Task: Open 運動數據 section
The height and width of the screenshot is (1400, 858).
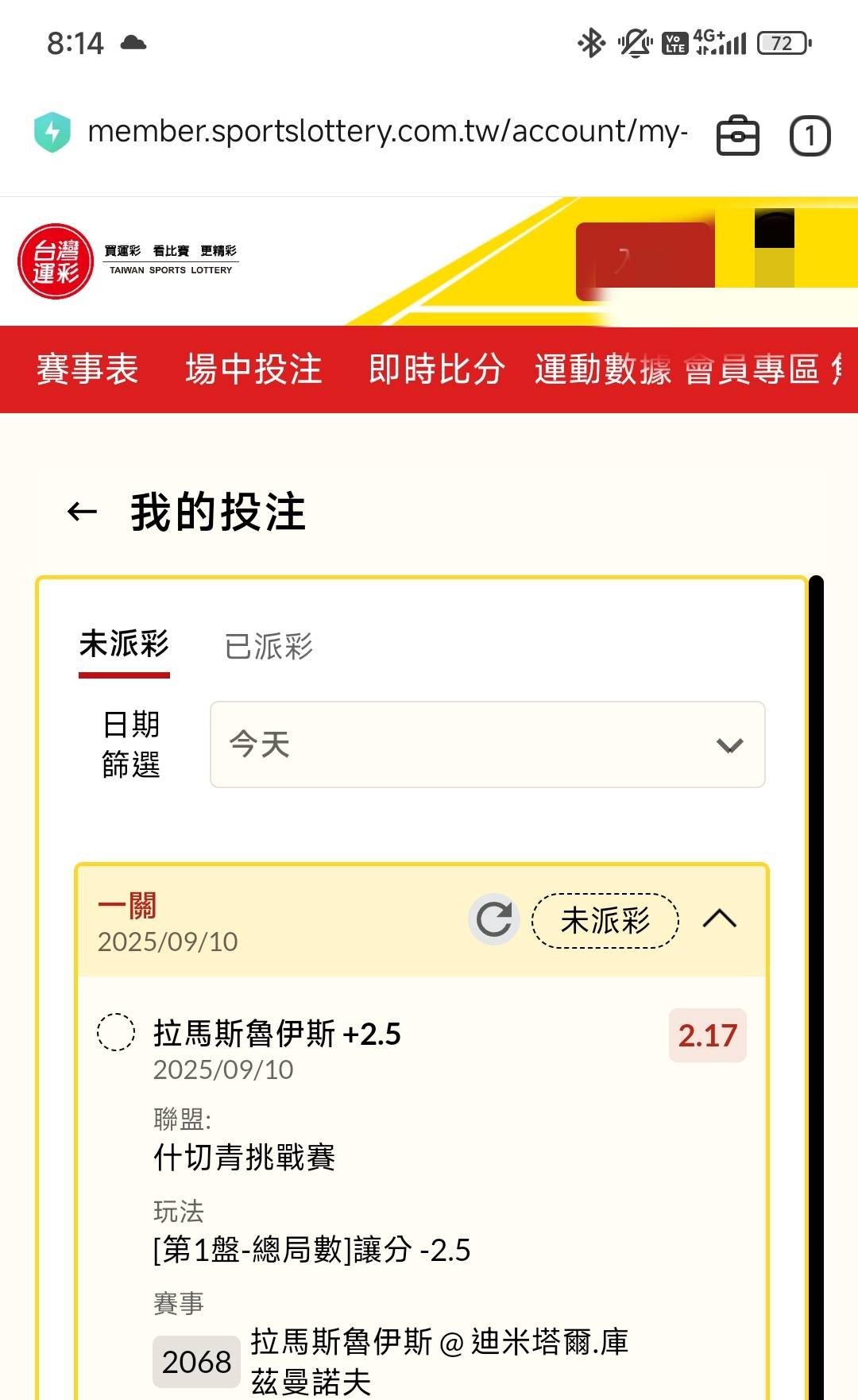Action: point(603,369)
